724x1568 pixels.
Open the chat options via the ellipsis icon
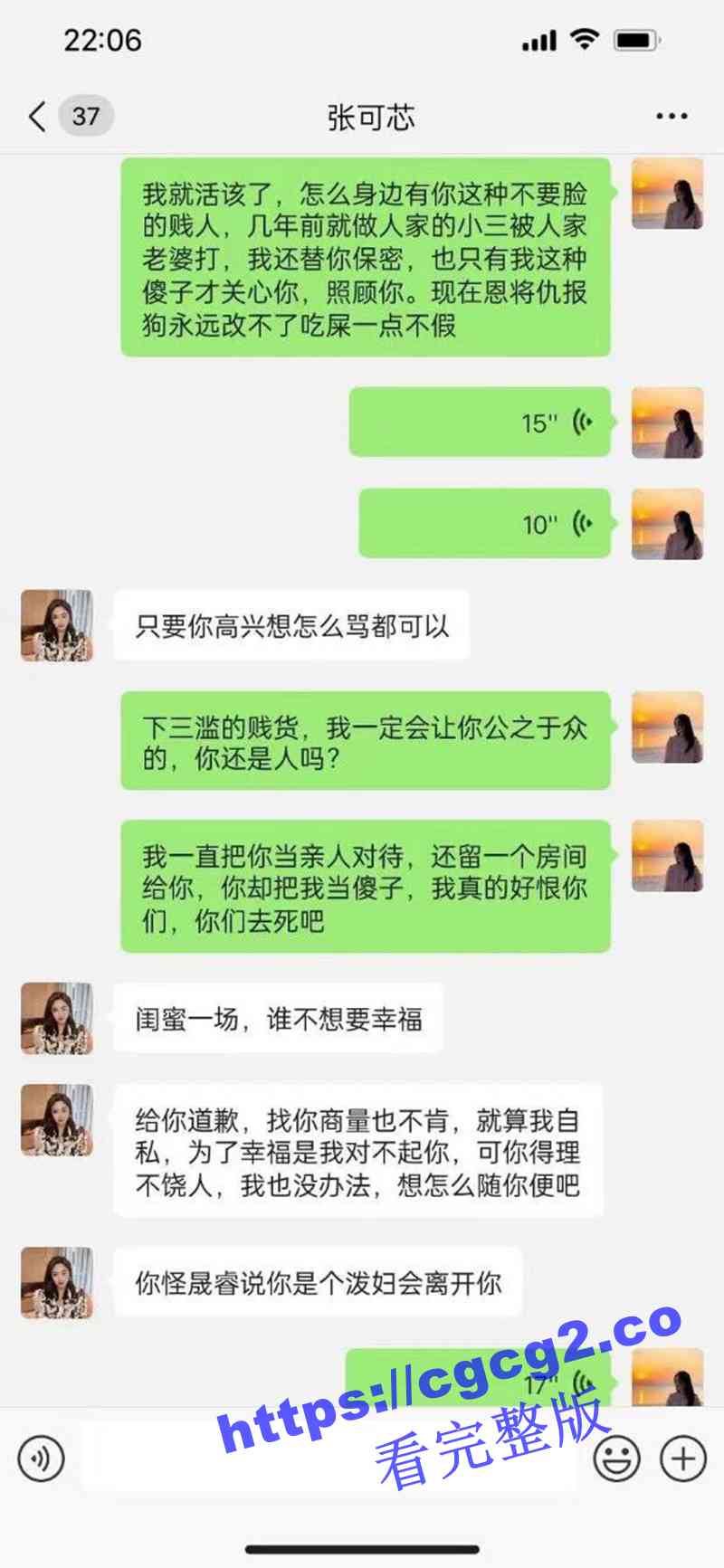pos(671,116)
